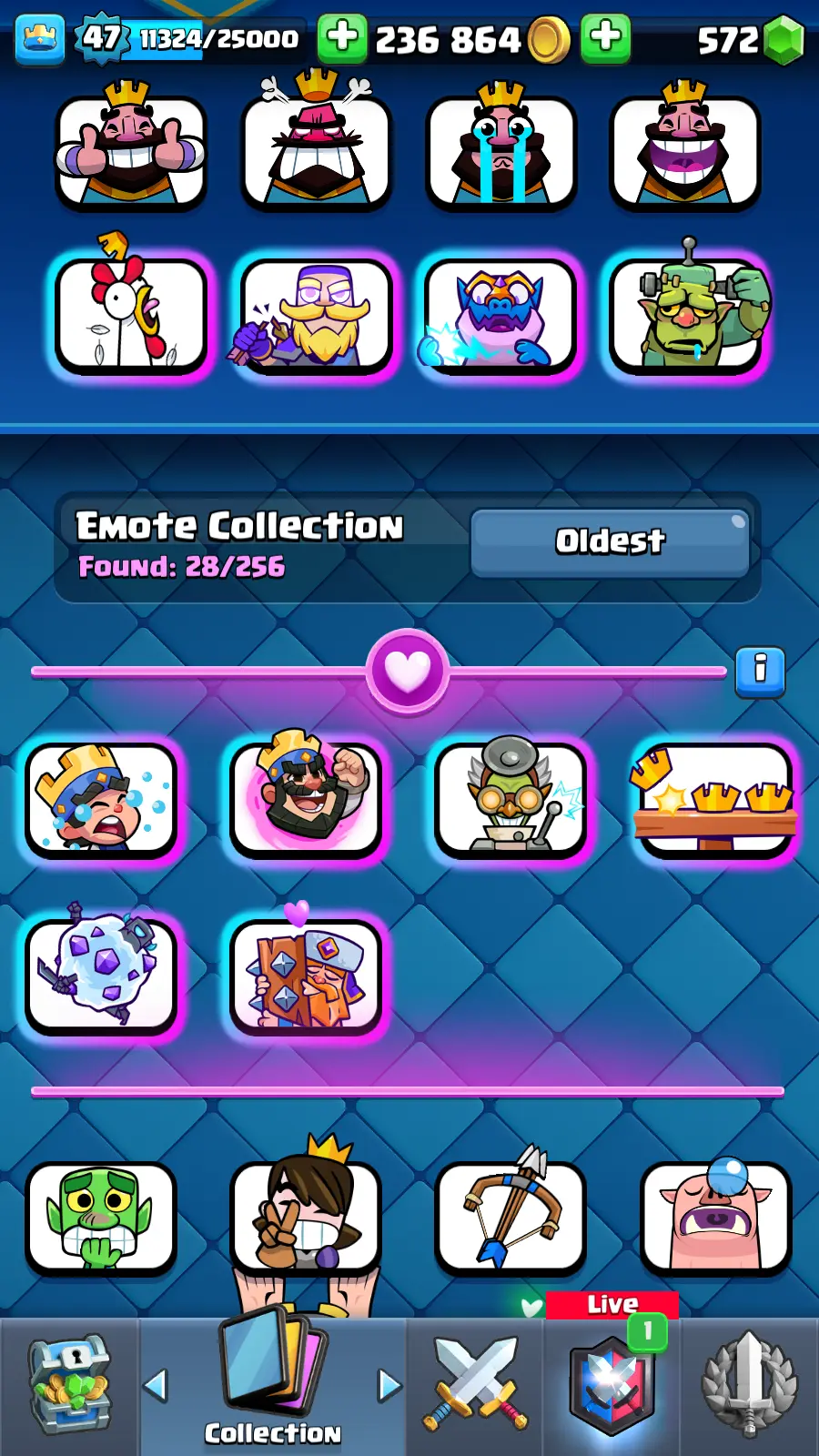Tap the green plus button beside gems
The height and width of the screenshot is (1456, 819).
point(605,38)
